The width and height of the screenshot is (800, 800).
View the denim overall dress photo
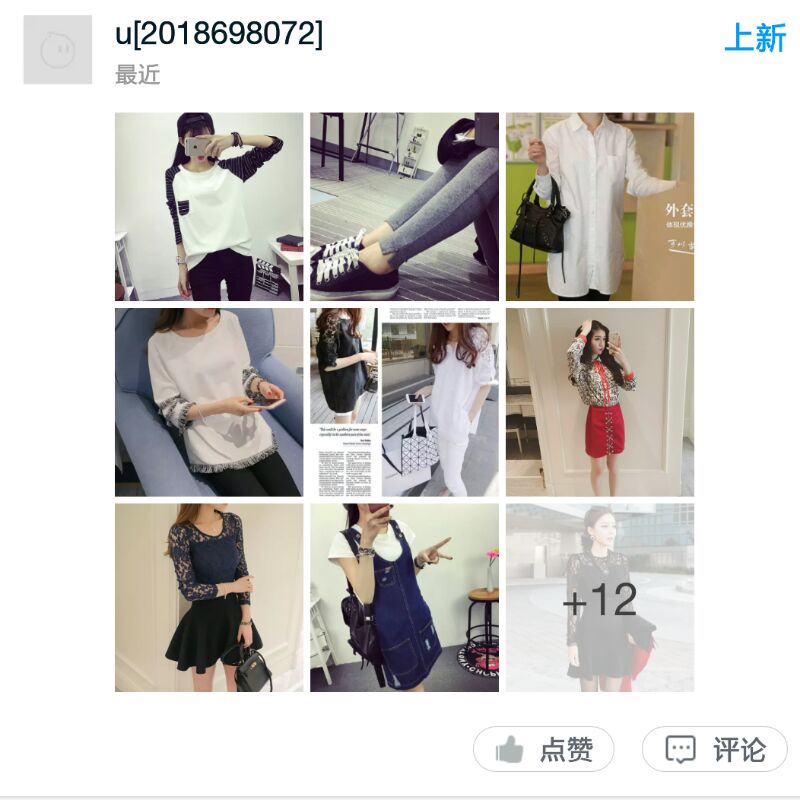point(404,597)
